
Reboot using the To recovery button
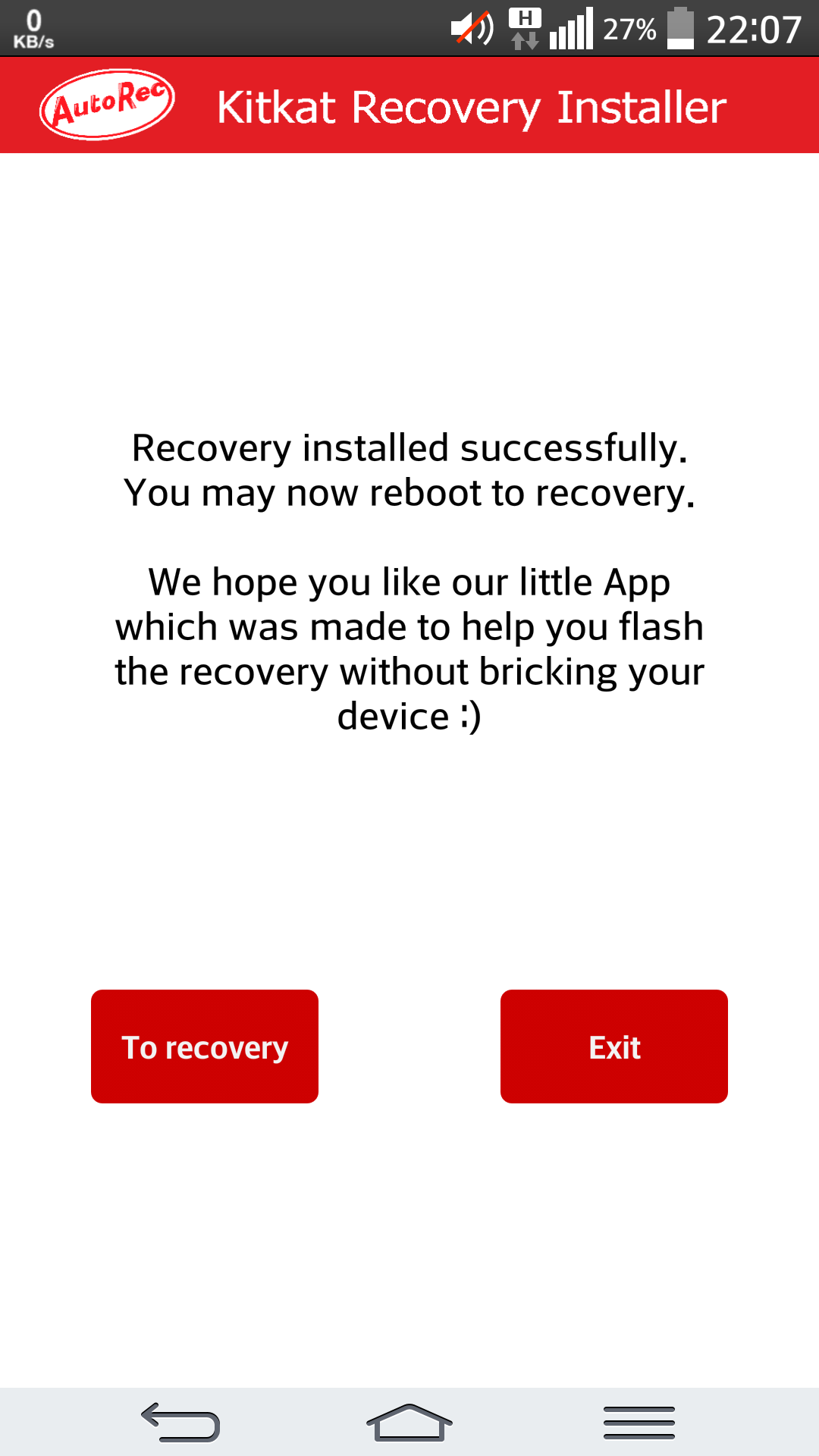[205, 1046]
